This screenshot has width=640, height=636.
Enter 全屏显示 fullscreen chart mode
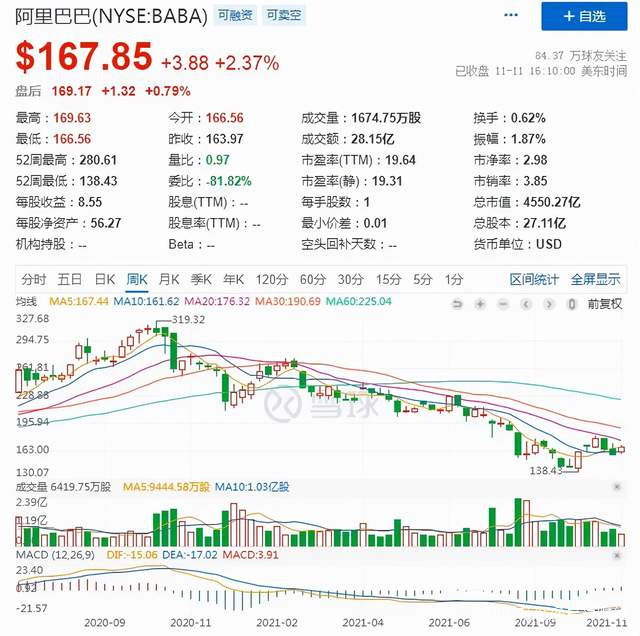click(x=596, y=279)
